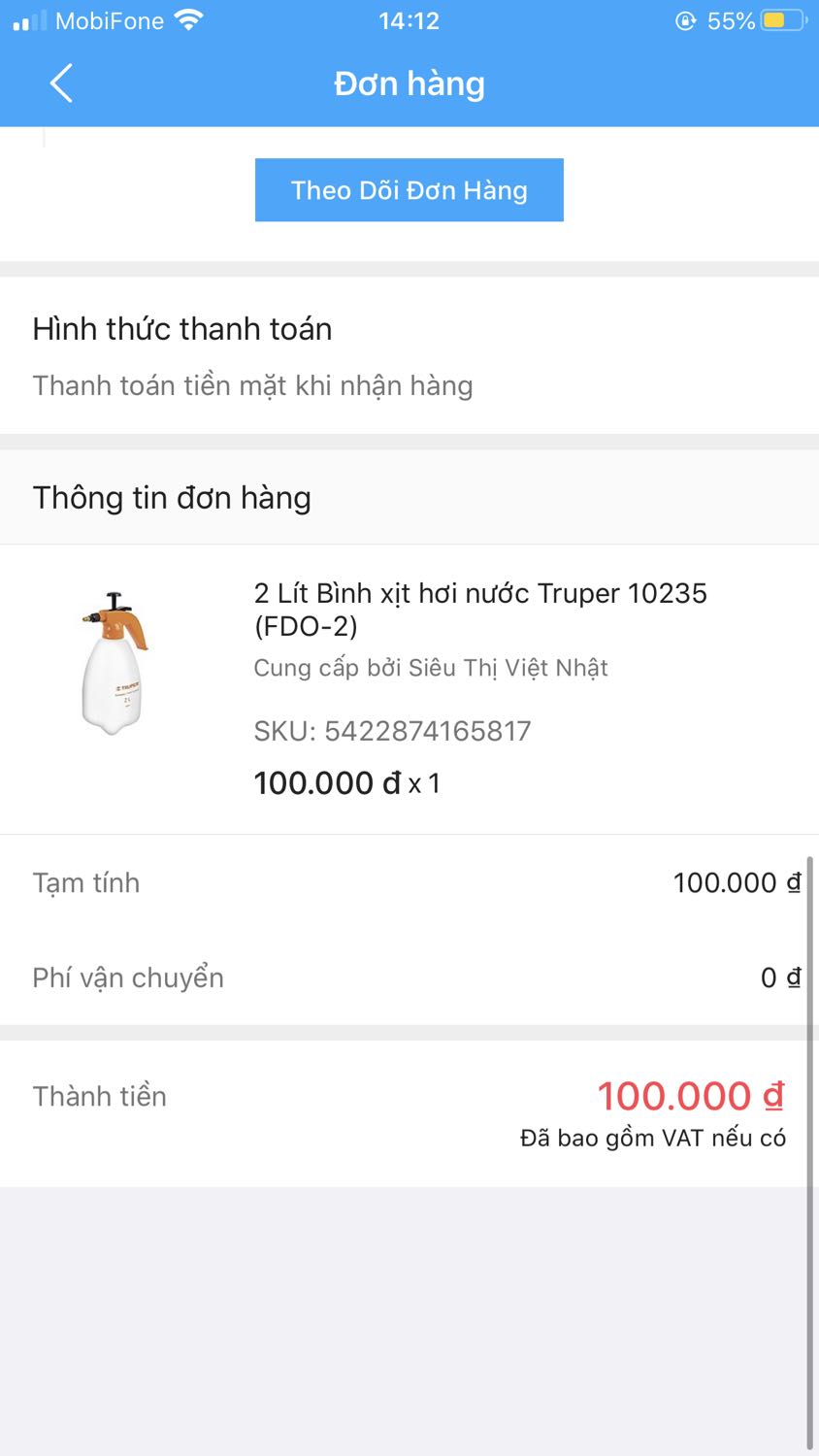Select the SKU number 5422874165817
This screenshot has height=1456, width=819.
pos(392,730)
